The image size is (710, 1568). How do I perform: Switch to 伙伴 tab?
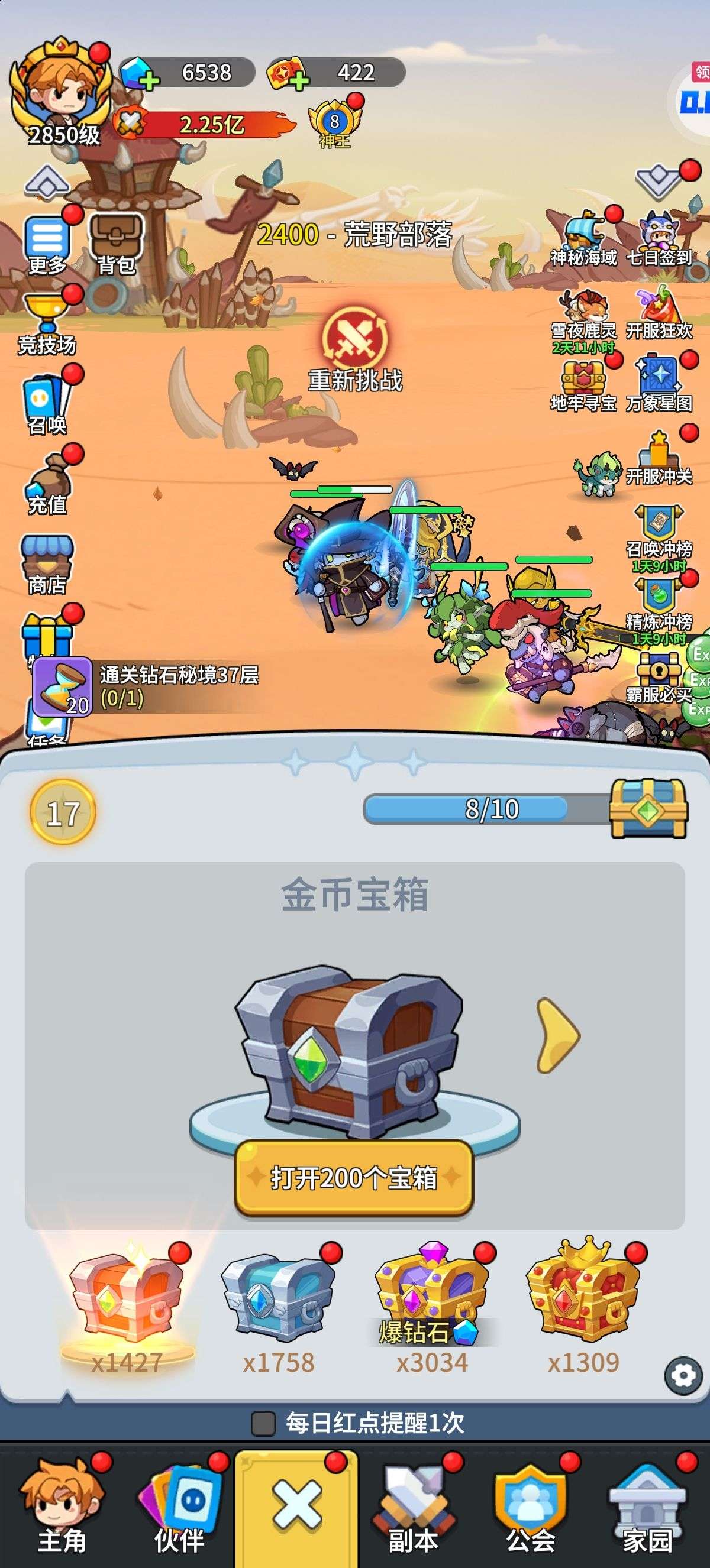pyautogui.click(x=179, y=1507)
